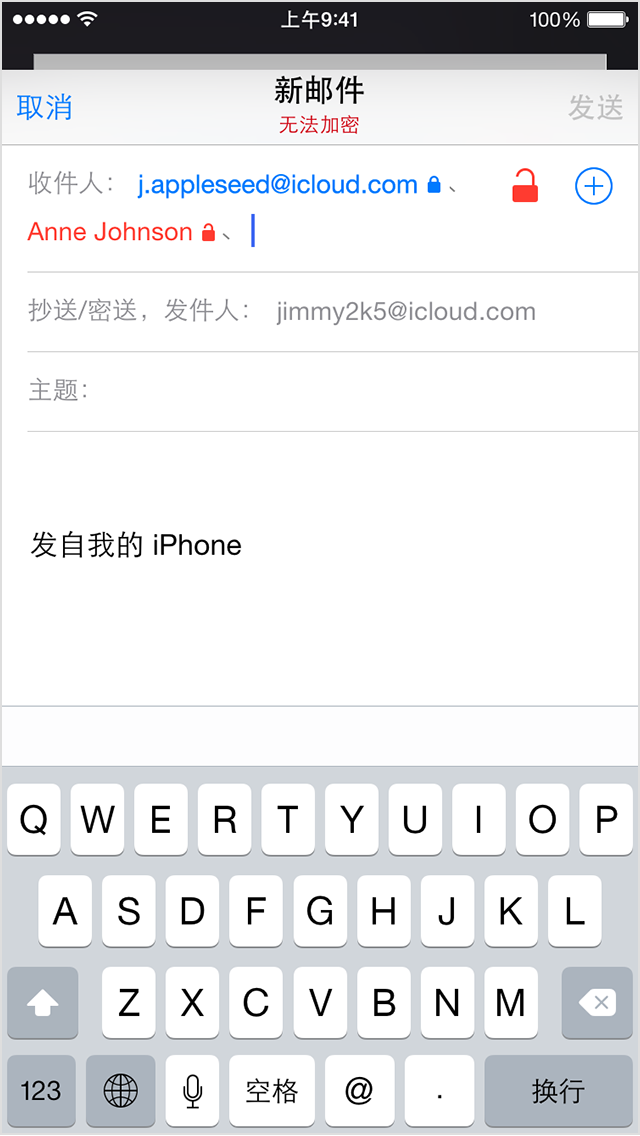
Task: Enable shift on the keyboard
Action: click(42, 1001)
